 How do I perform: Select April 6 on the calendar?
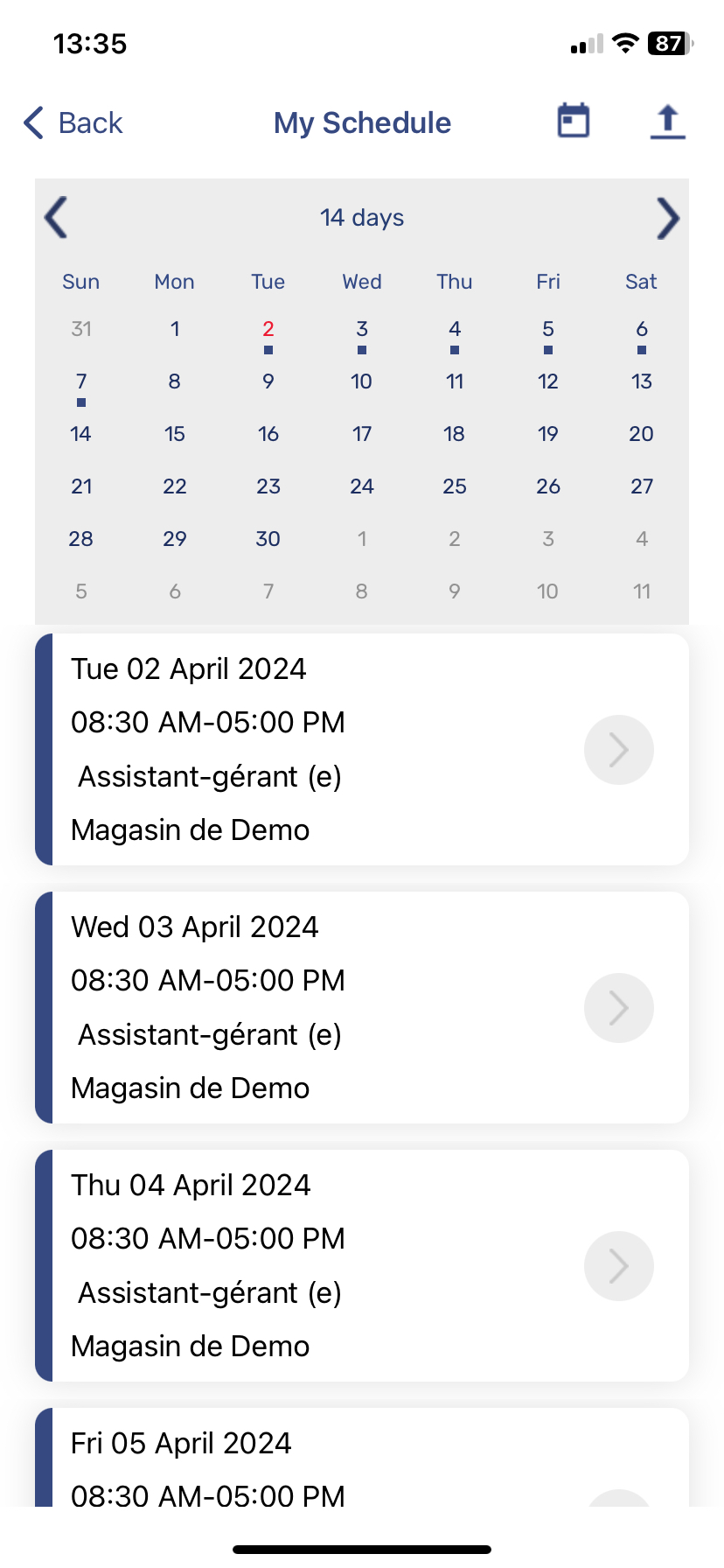[x=642, y=330]
